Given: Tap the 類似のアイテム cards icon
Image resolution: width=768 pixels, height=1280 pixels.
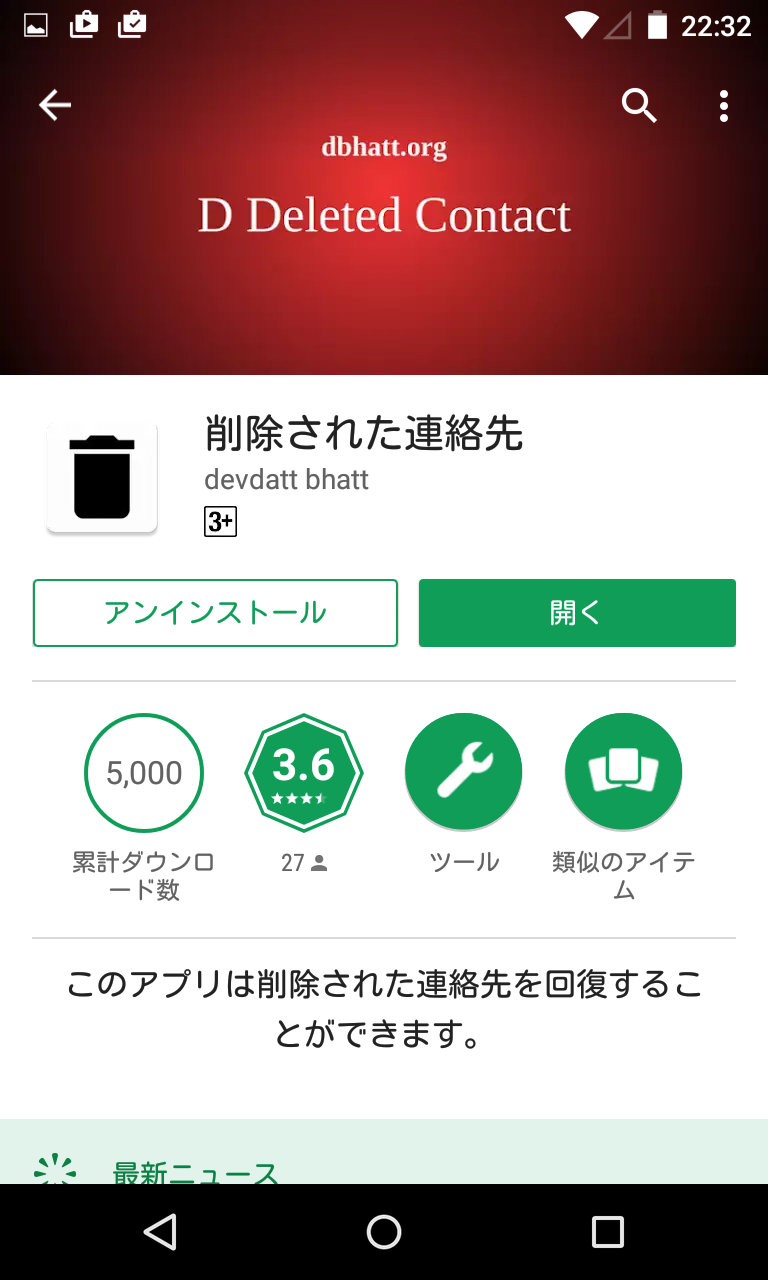Looking at the screenshot, I should pyautogui.click(x=623, y=771).
